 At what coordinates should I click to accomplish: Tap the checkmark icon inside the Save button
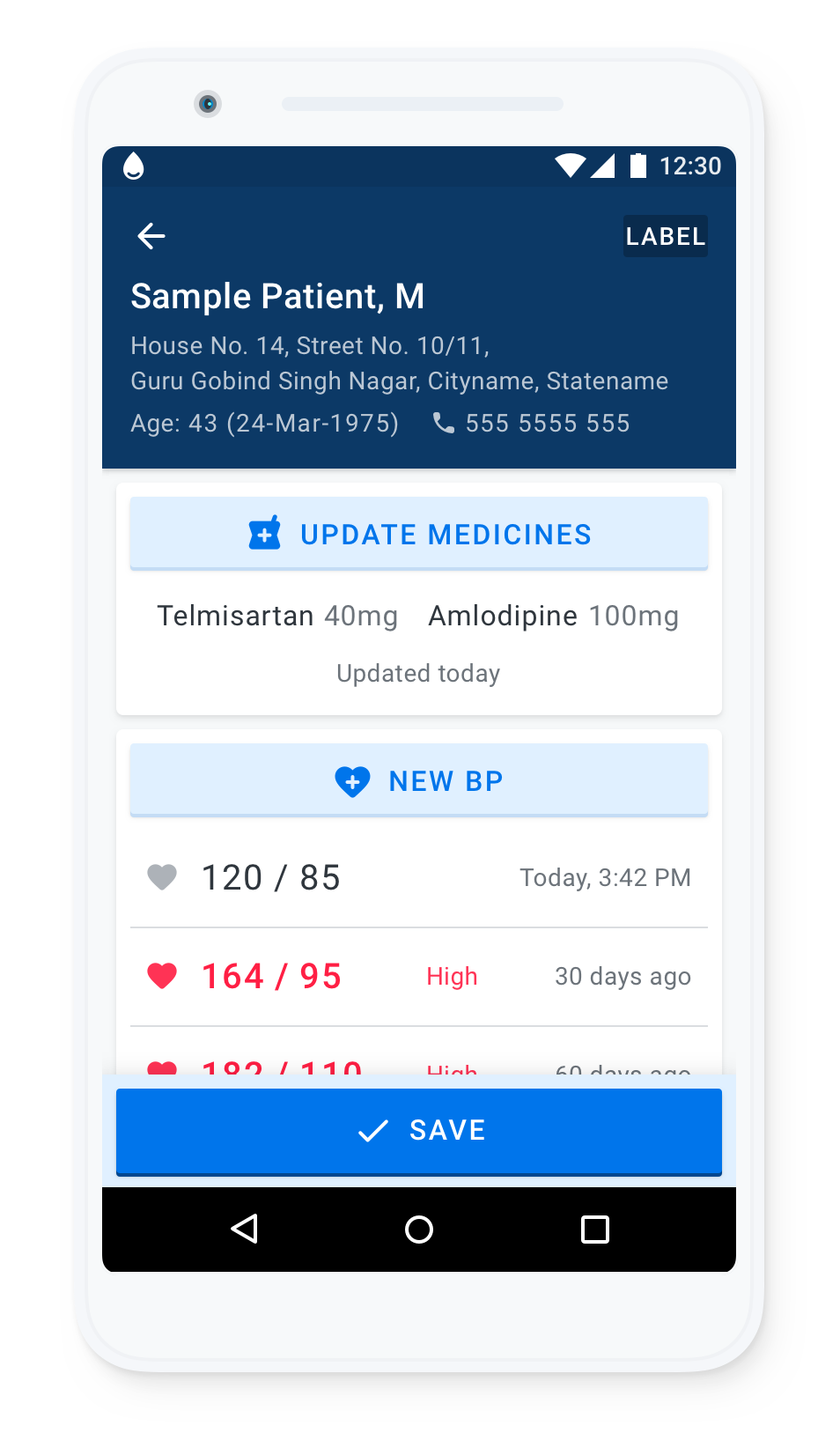[x=372, y=1130]
